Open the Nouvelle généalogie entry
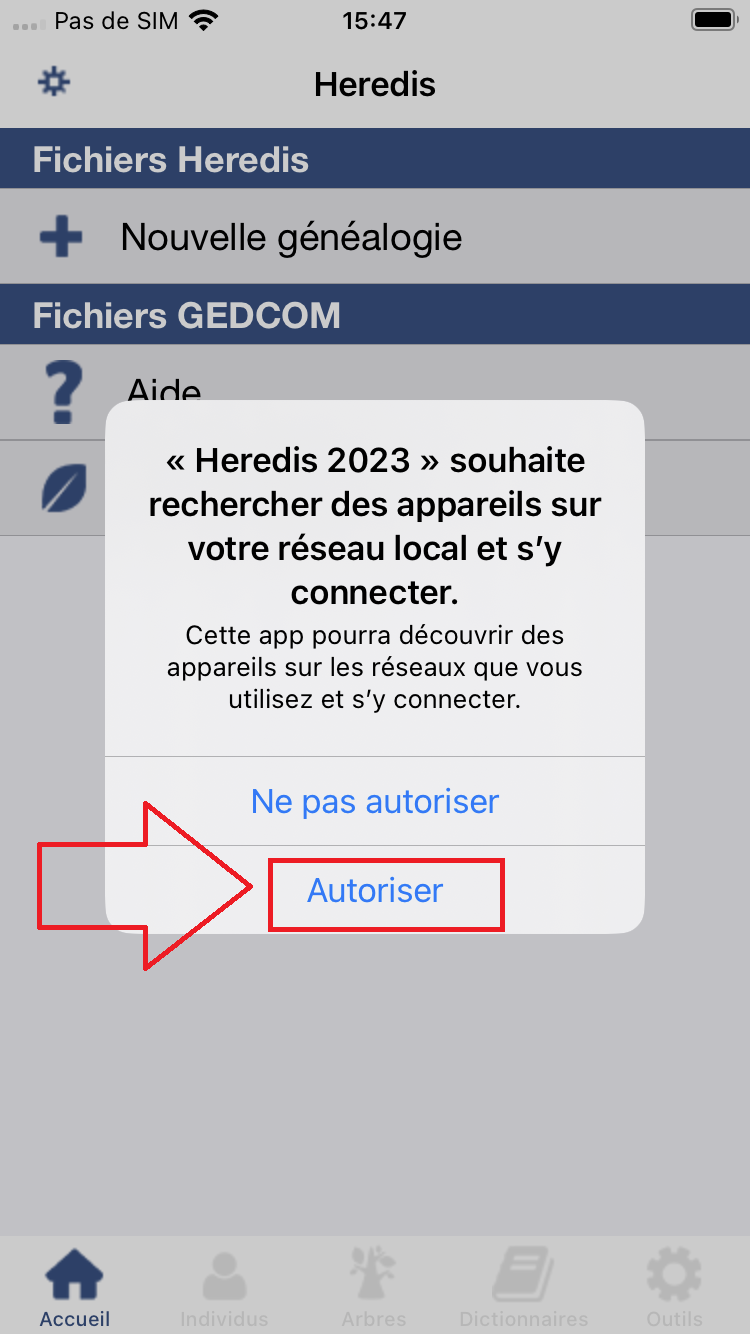The width and height of the screenshot is (750, 1334). coord(290,236)
